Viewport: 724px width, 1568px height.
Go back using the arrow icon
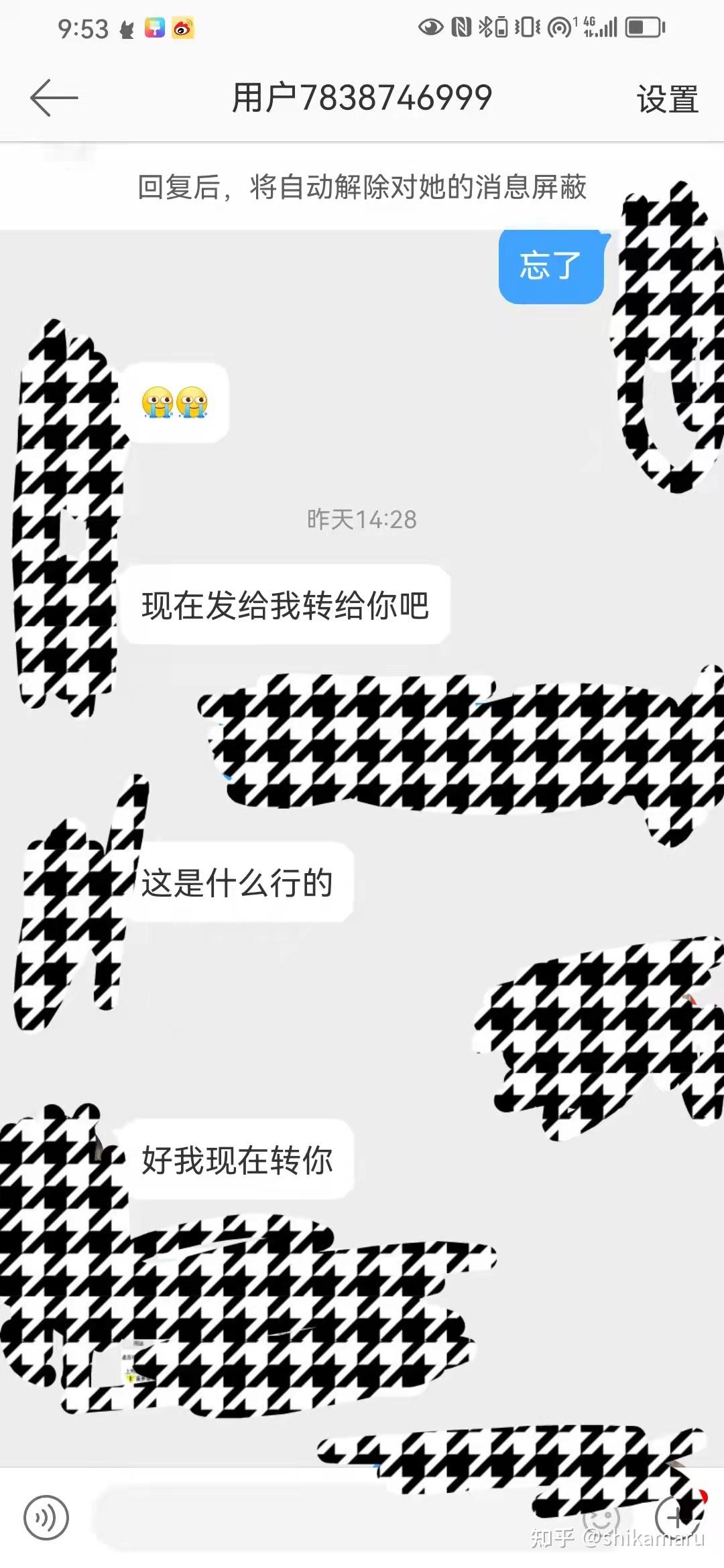pos(54,98)
